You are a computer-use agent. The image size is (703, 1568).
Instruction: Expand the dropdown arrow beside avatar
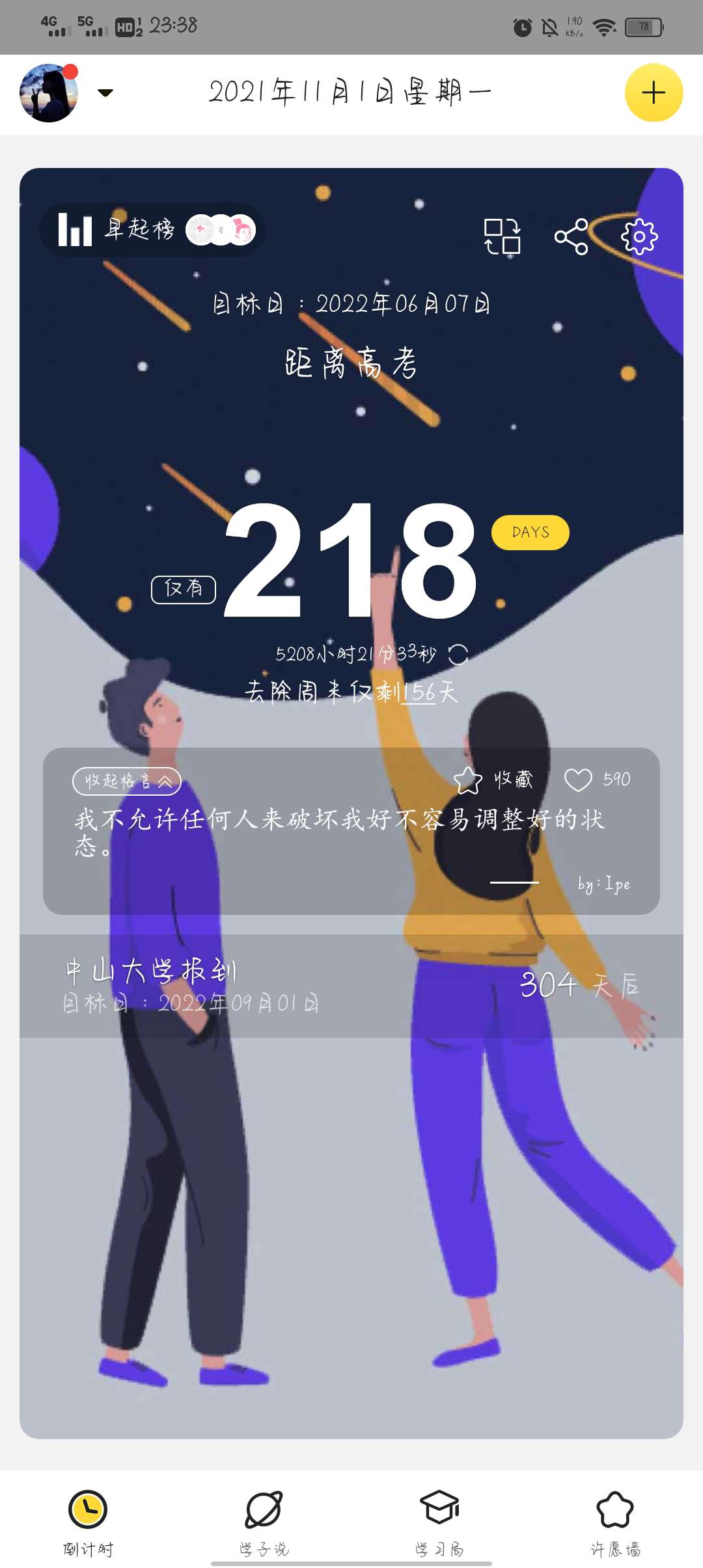(x=105, y=92)
